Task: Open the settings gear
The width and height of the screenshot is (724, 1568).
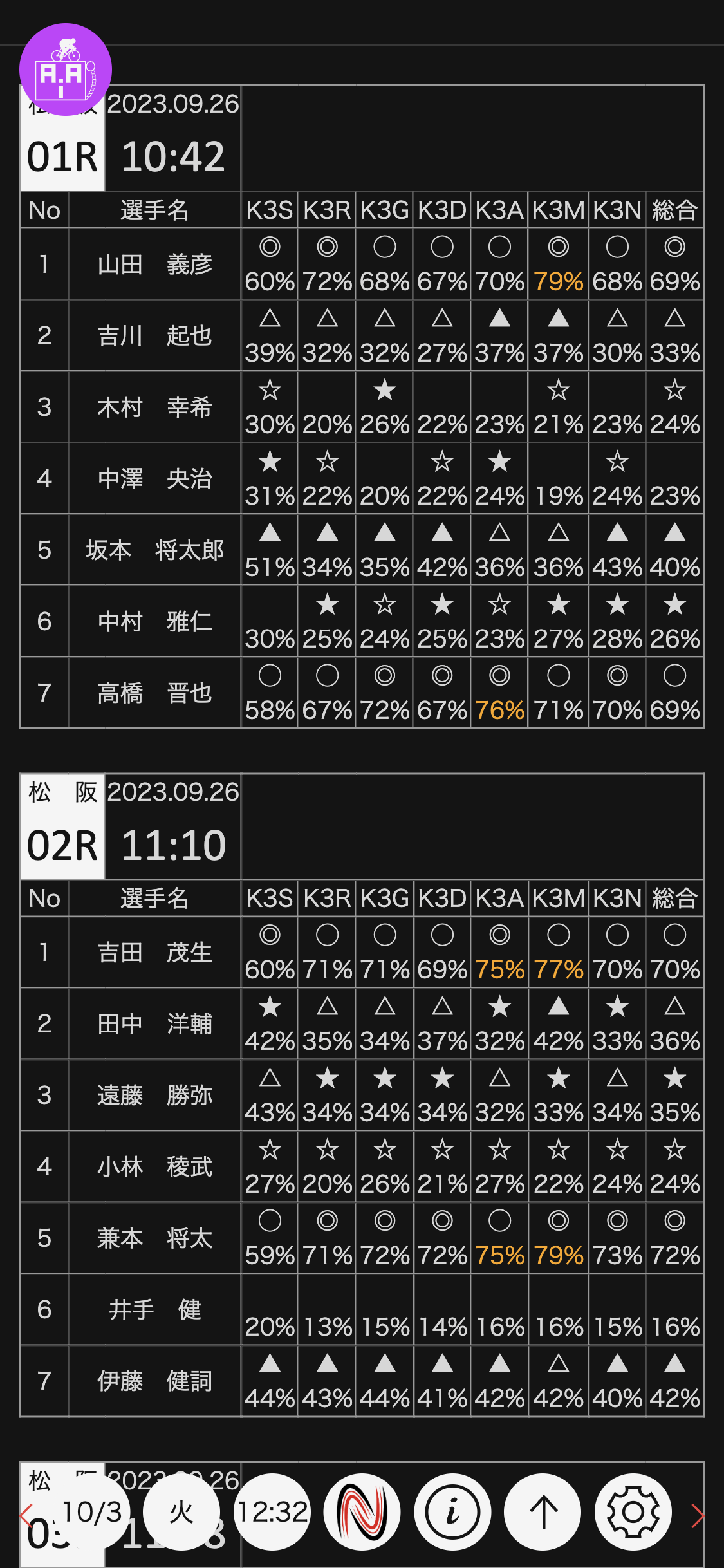Action: click(x=633, y=1512)
